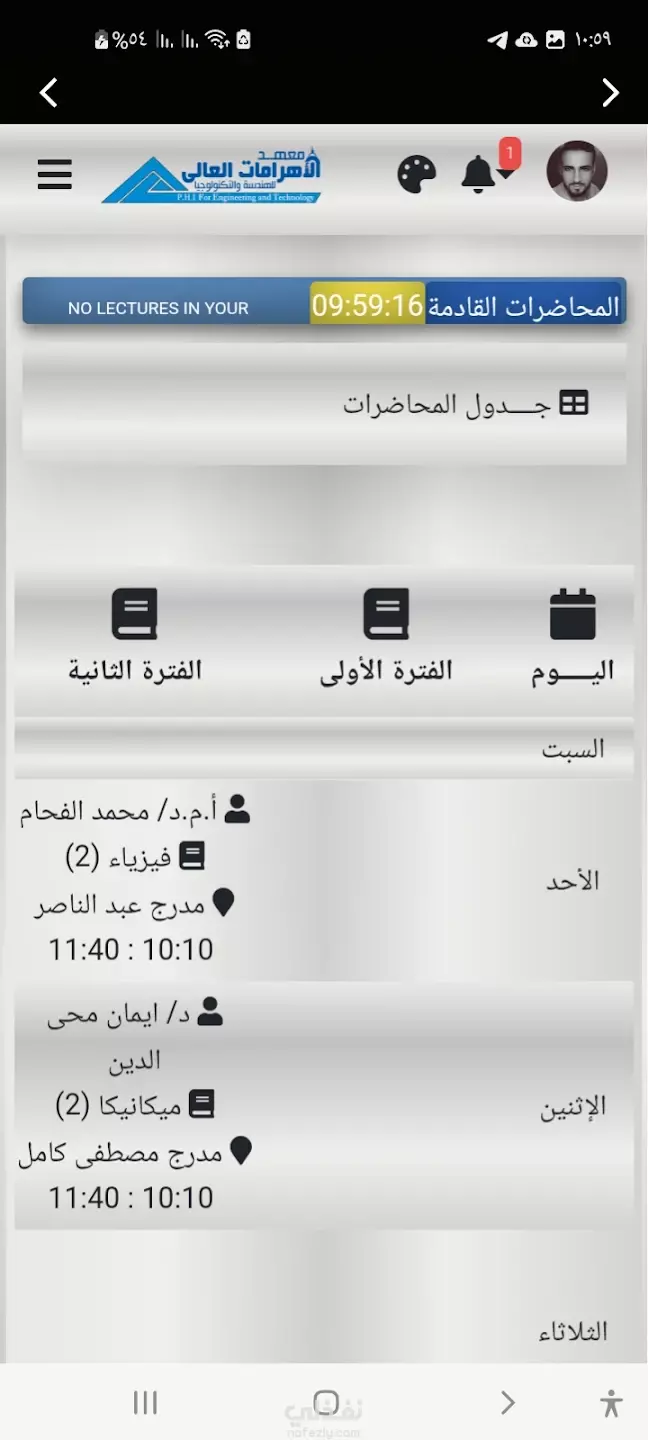Tap the system home button
Viewport: 648px width, 1440px height.
click(326, 1402)
